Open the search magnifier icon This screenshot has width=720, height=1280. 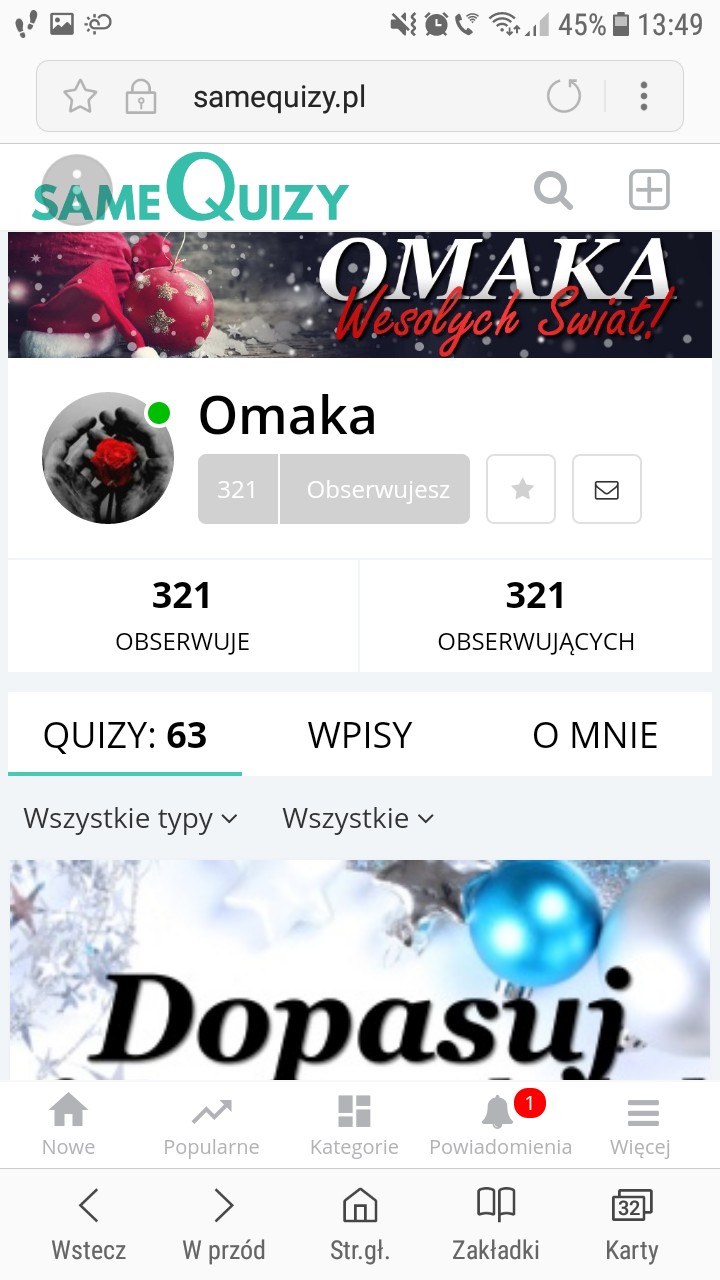click(552, 190)
